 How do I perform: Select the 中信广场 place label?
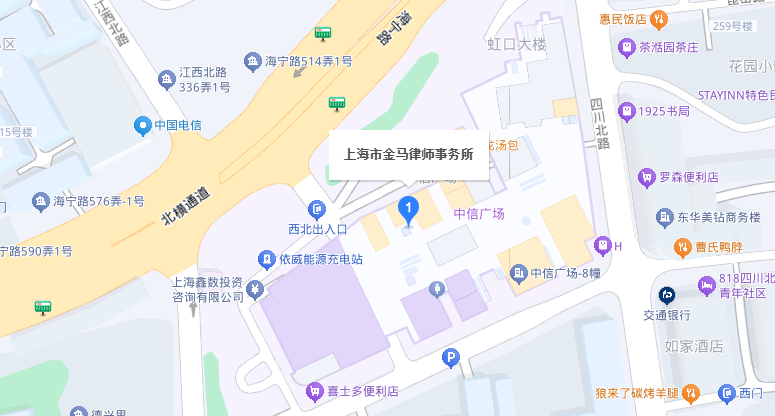tap(479, 214)
